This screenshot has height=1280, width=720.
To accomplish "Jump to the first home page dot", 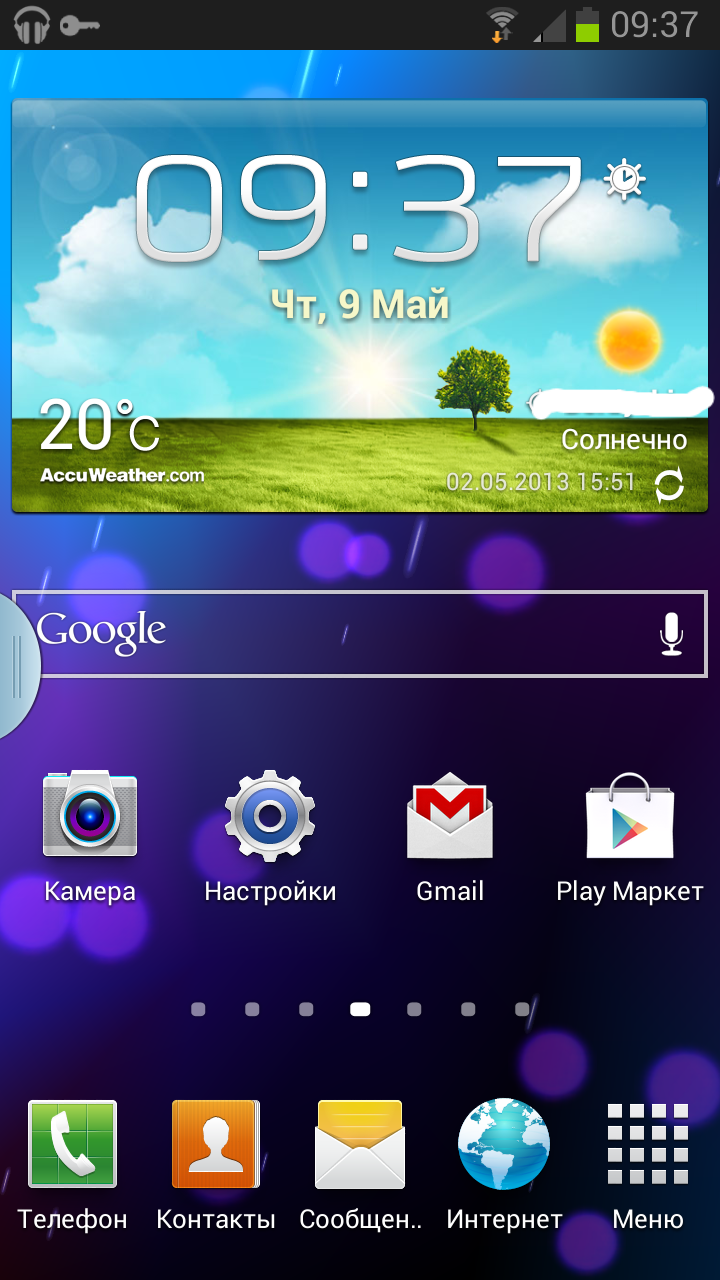I will point(198,1010).
